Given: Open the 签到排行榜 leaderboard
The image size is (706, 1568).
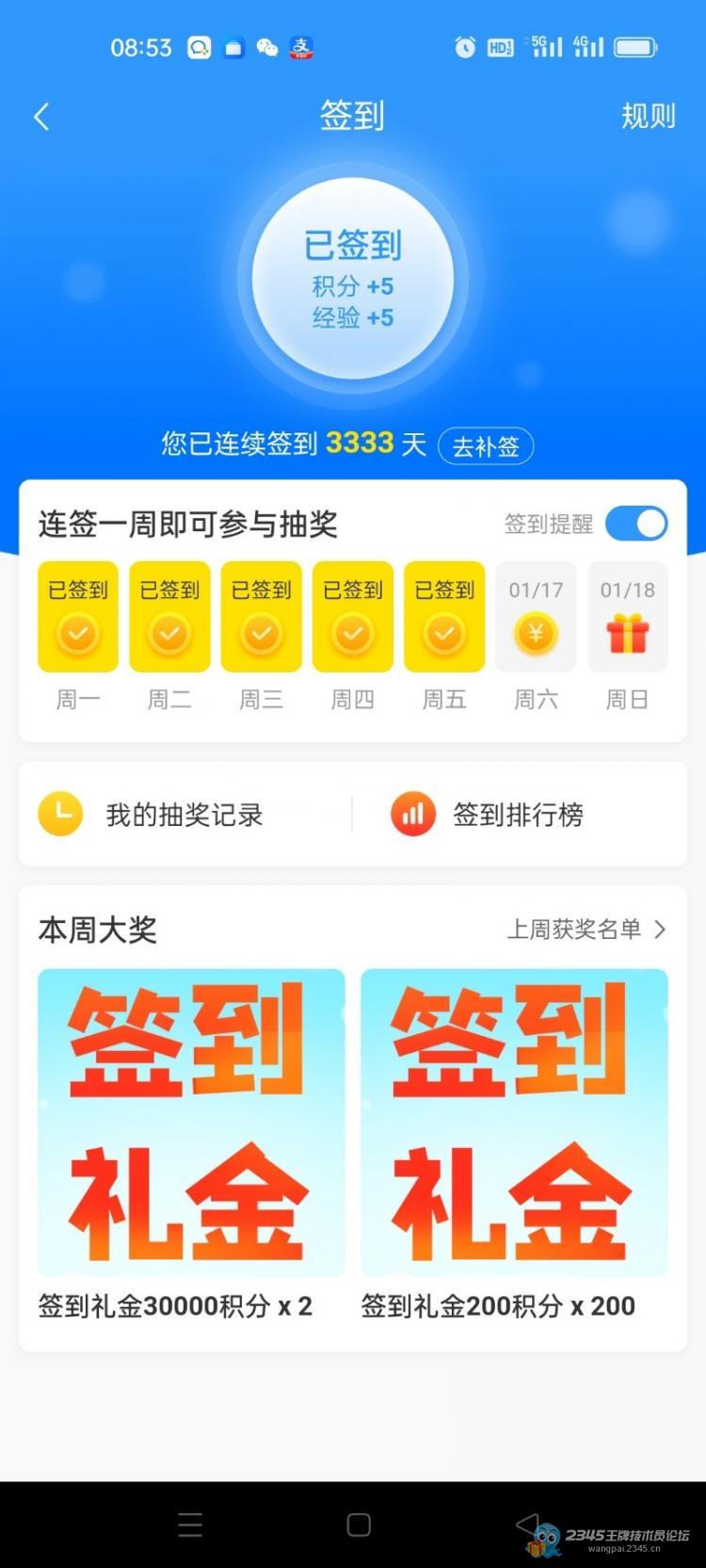Looking at the screenshot, I should coord(518,815).
